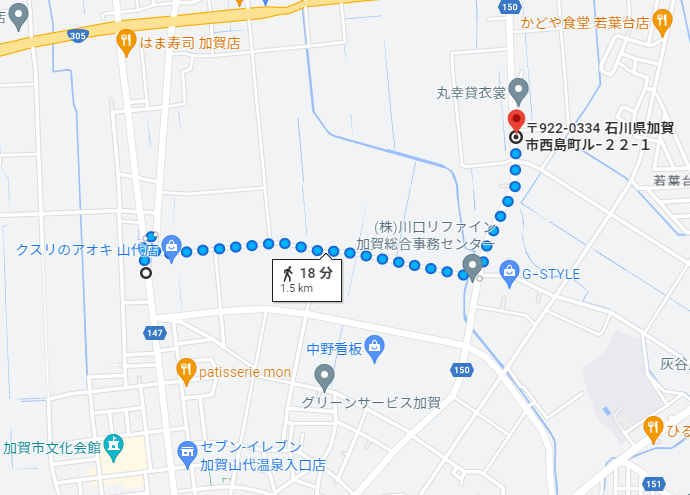The height and width of the screenshot is (495, 690).
Task: Open the G-STYLE shop marker
Action: [x=510, y=272]
